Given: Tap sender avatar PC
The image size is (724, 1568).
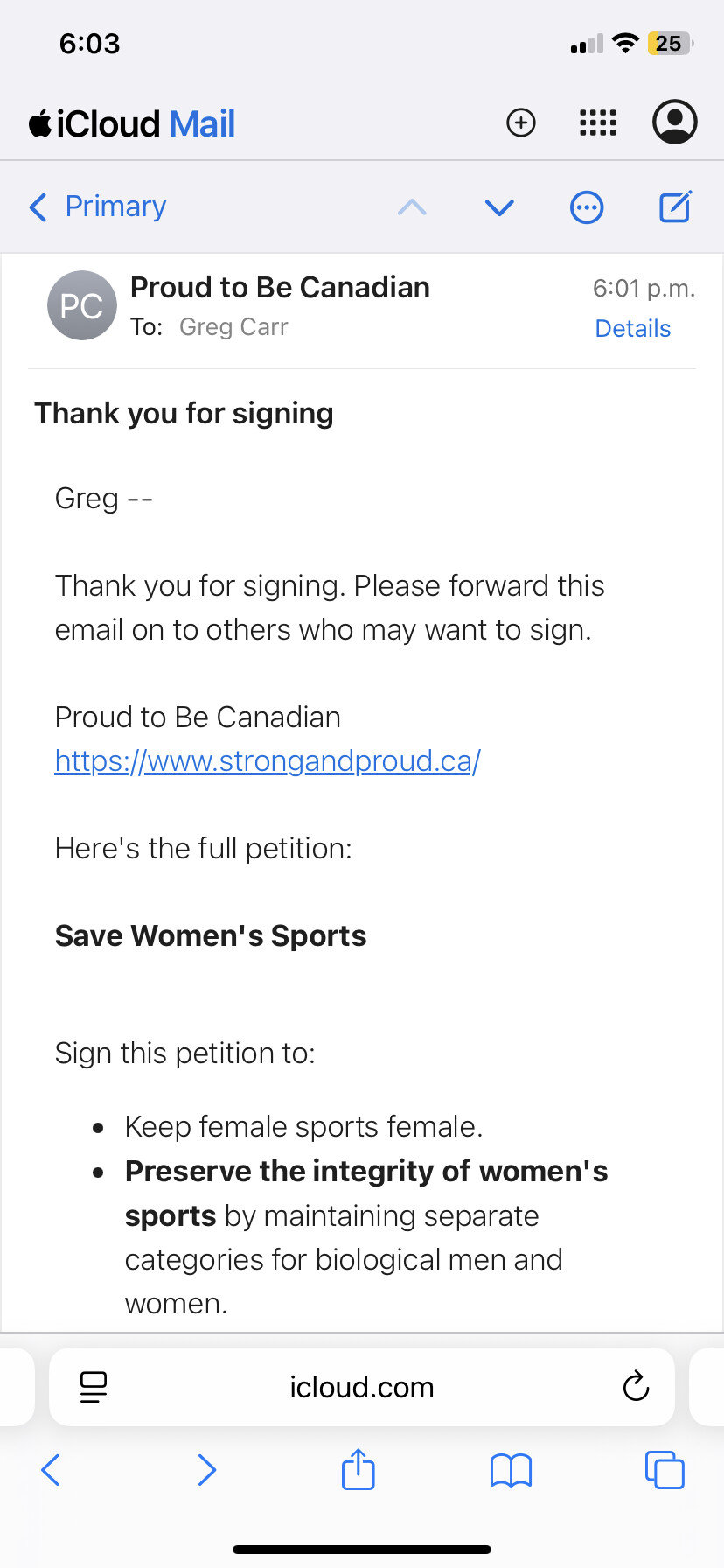Looking at the screenshot, I should [x=81, y=305].
